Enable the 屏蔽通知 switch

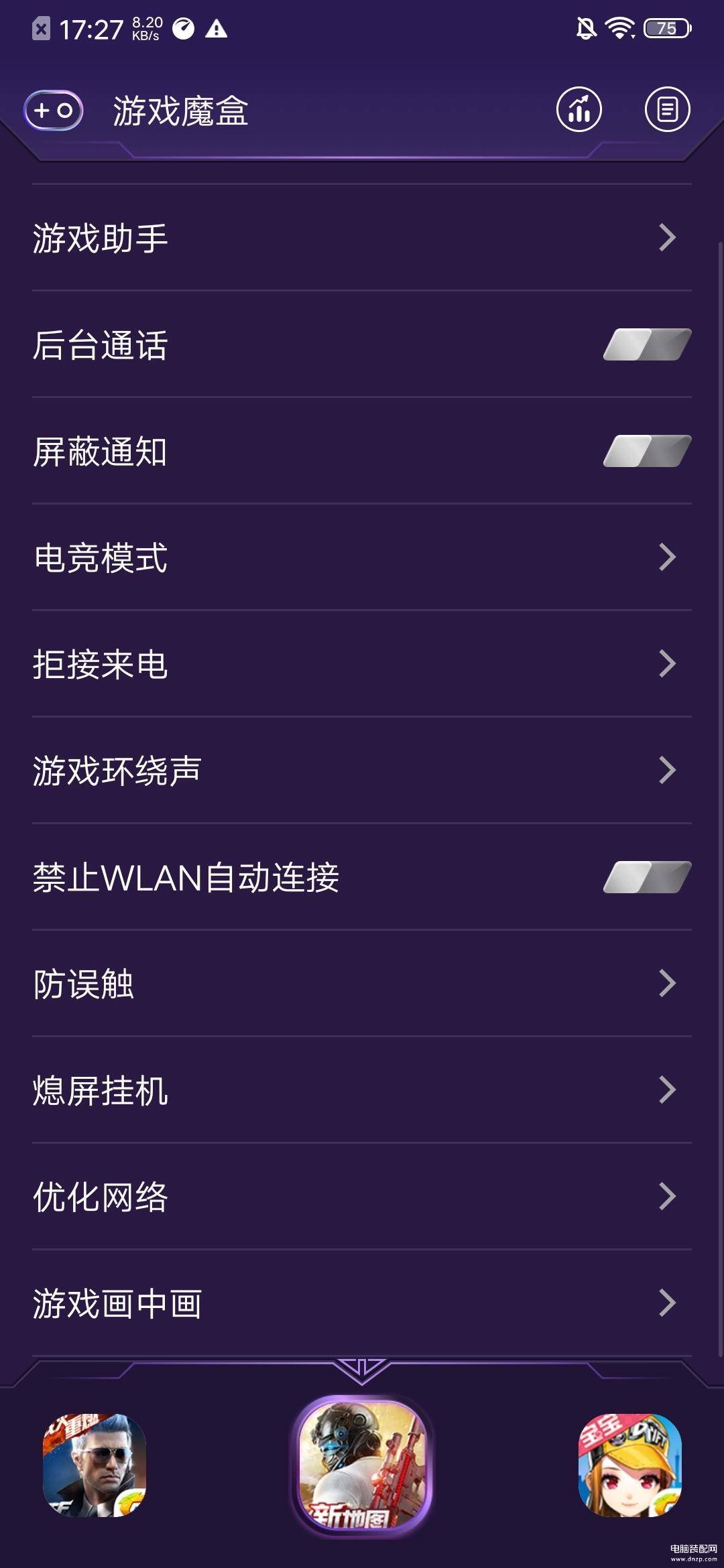(x=647, y=451)
